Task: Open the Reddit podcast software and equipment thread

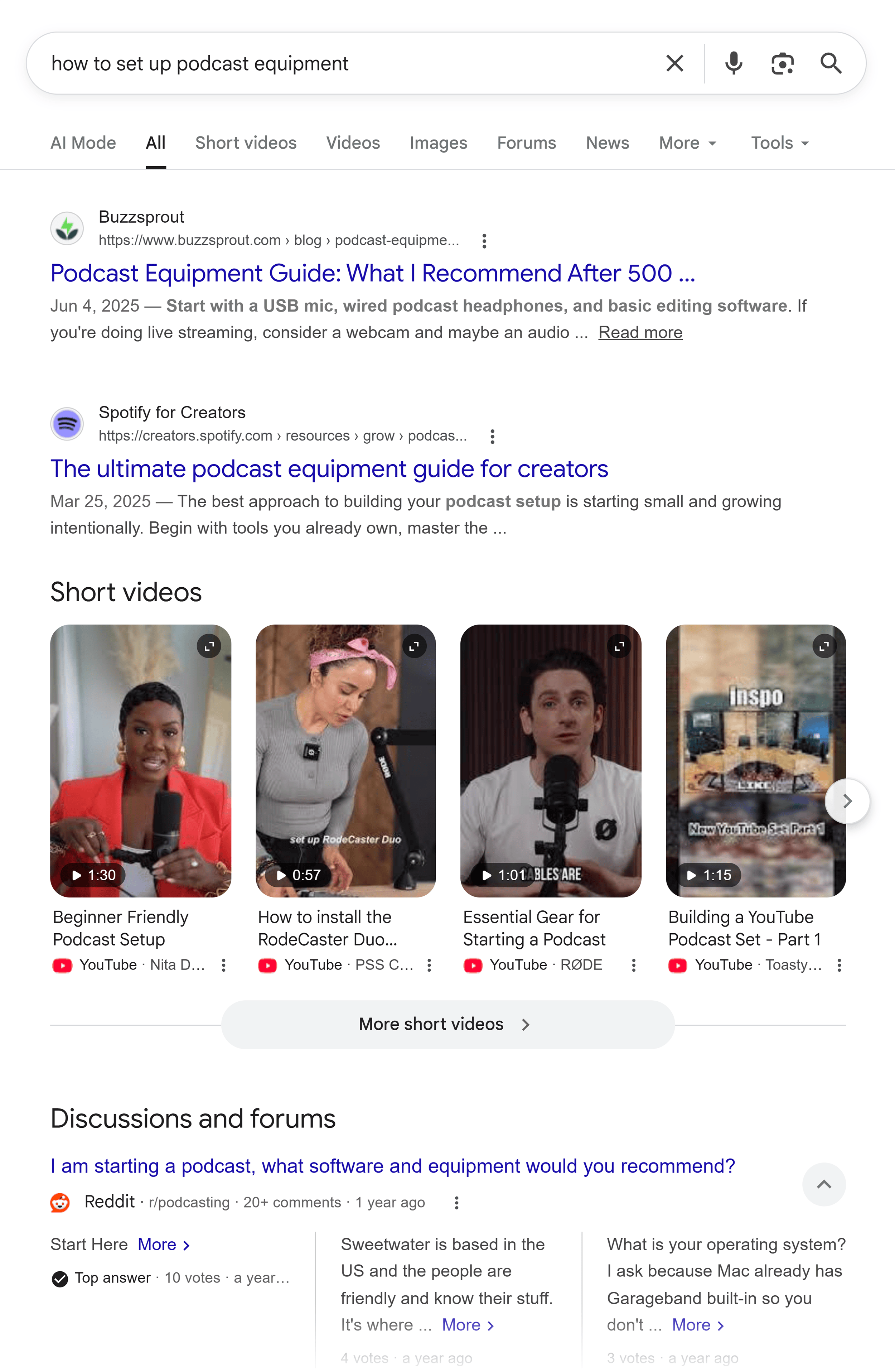Action: (x=392, y=1166)
